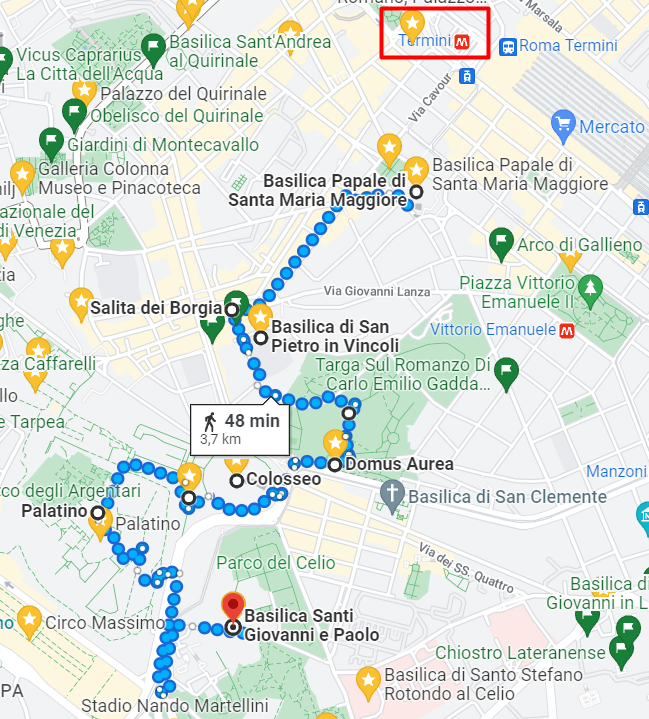
Task: Open Basilica di San Clemente marker
Action: [x=393, y=494]
